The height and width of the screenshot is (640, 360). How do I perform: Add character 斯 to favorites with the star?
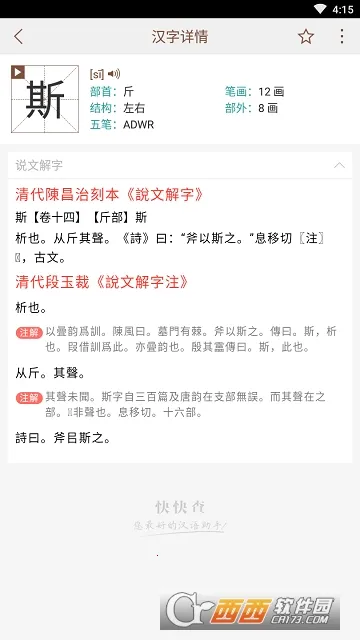click(x=306, y=37)
